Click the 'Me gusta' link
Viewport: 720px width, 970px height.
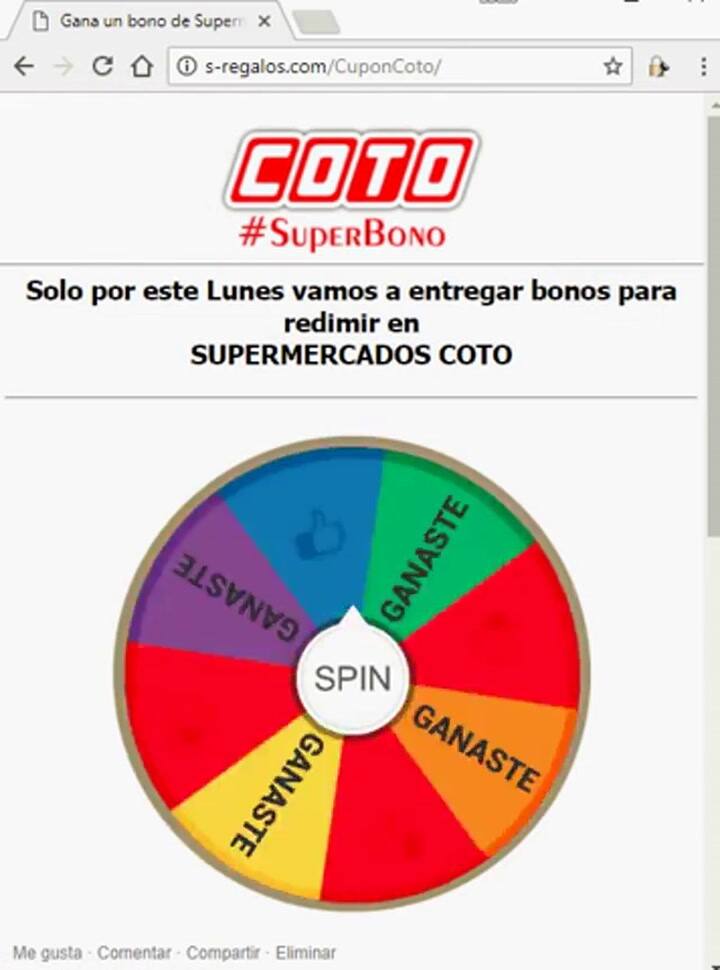(x=49, y=953)
